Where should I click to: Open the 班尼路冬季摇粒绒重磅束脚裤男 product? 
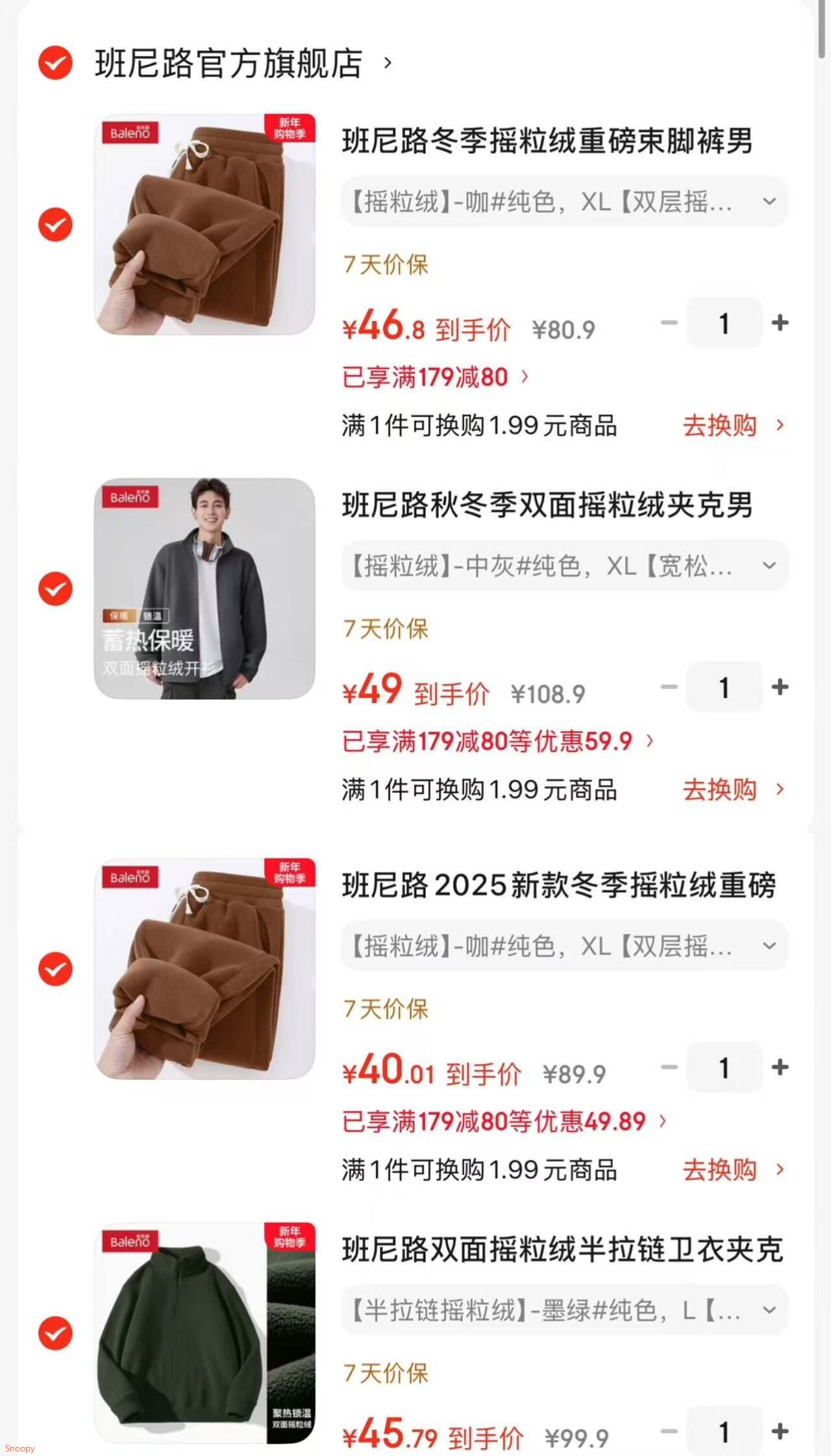pos(547,141)
